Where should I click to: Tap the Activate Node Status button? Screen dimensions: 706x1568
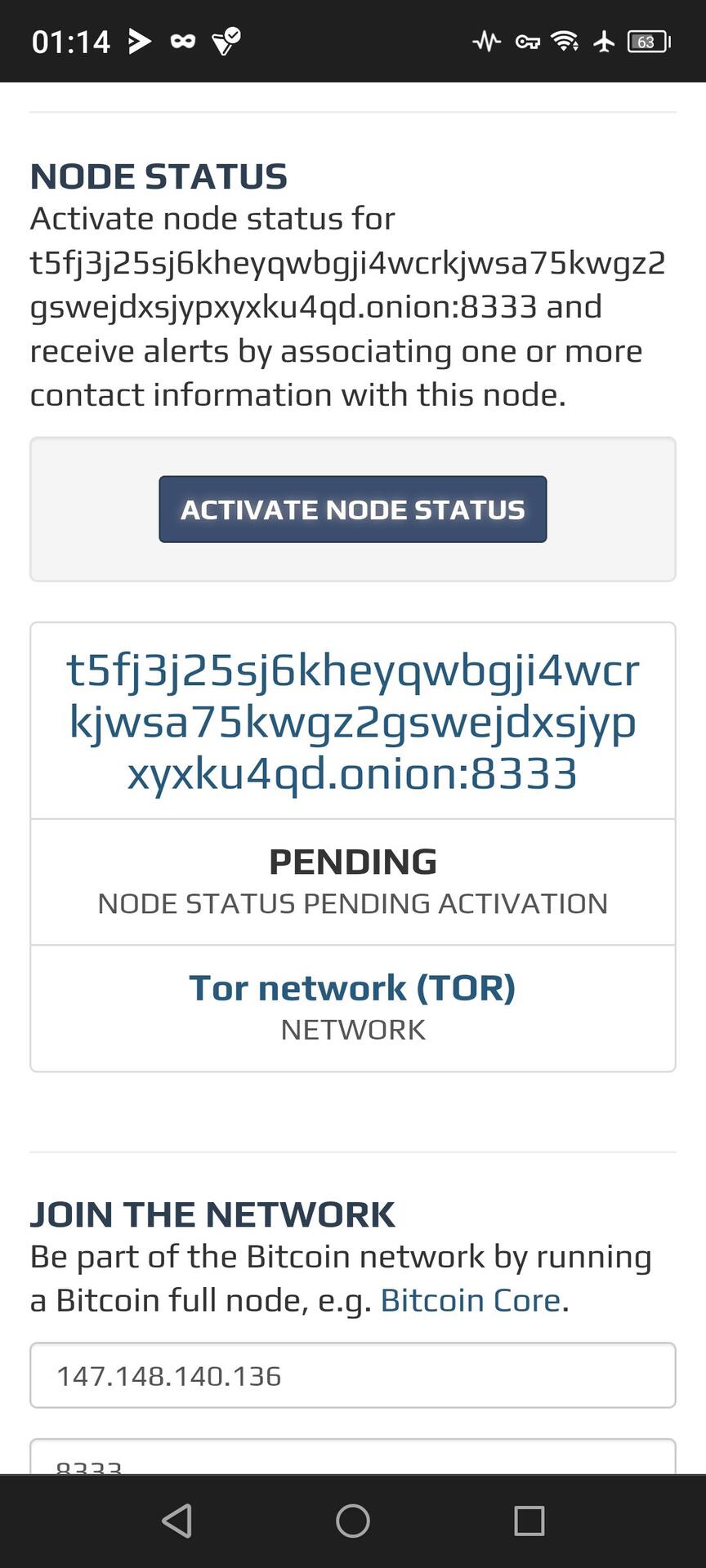tap(352, 509)
